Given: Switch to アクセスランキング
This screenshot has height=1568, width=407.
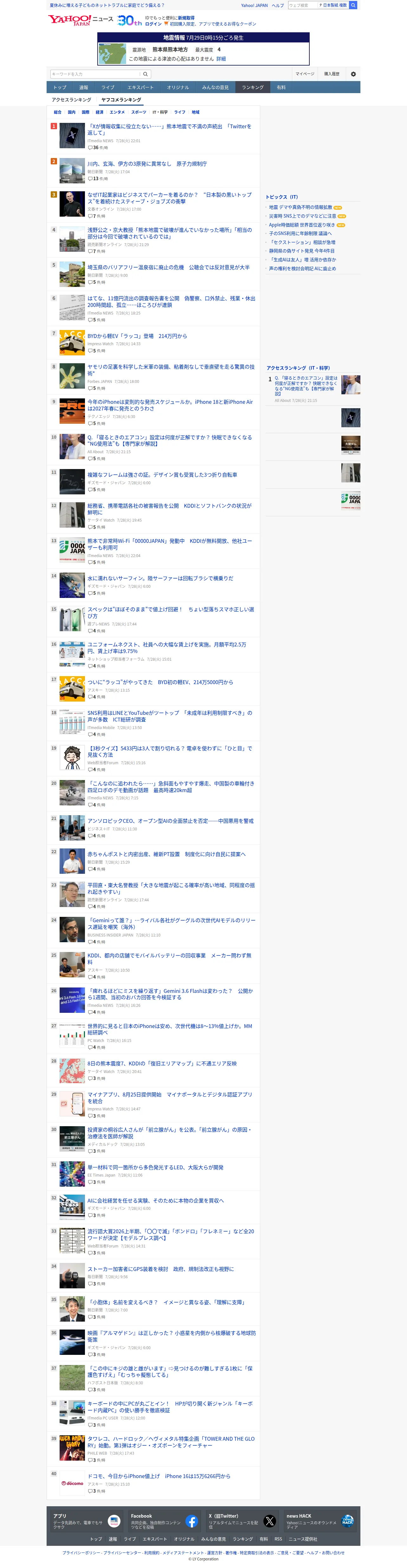Looking at the screenshot, I should point(71,99).
